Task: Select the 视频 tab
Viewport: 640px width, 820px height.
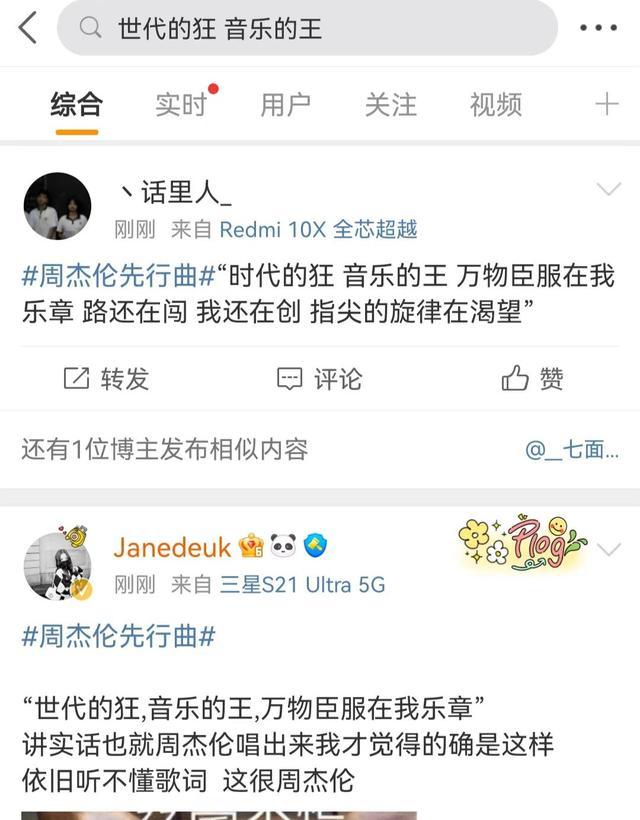Action: coord(495,104)
